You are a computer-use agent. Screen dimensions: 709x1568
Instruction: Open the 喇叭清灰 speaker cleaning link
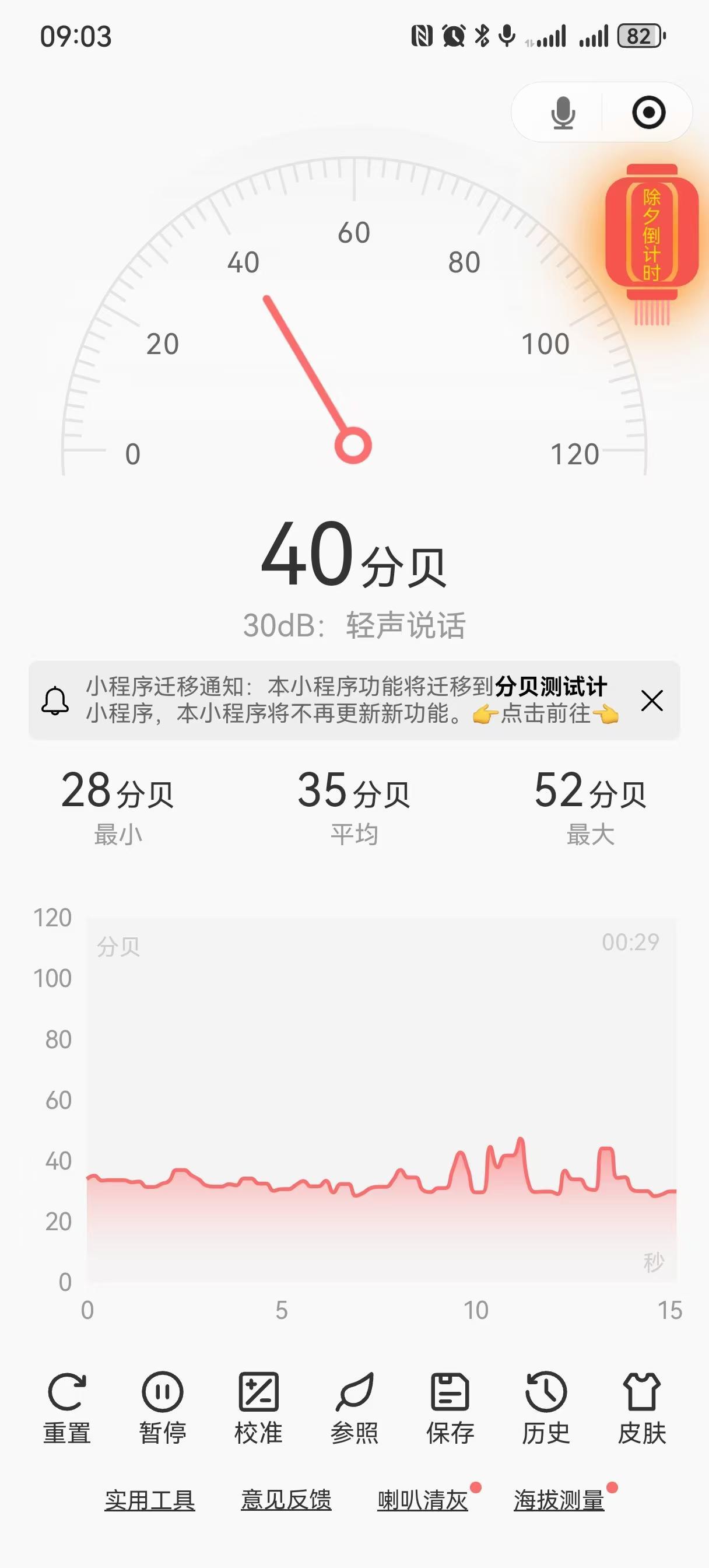[x=422, y=1500]
